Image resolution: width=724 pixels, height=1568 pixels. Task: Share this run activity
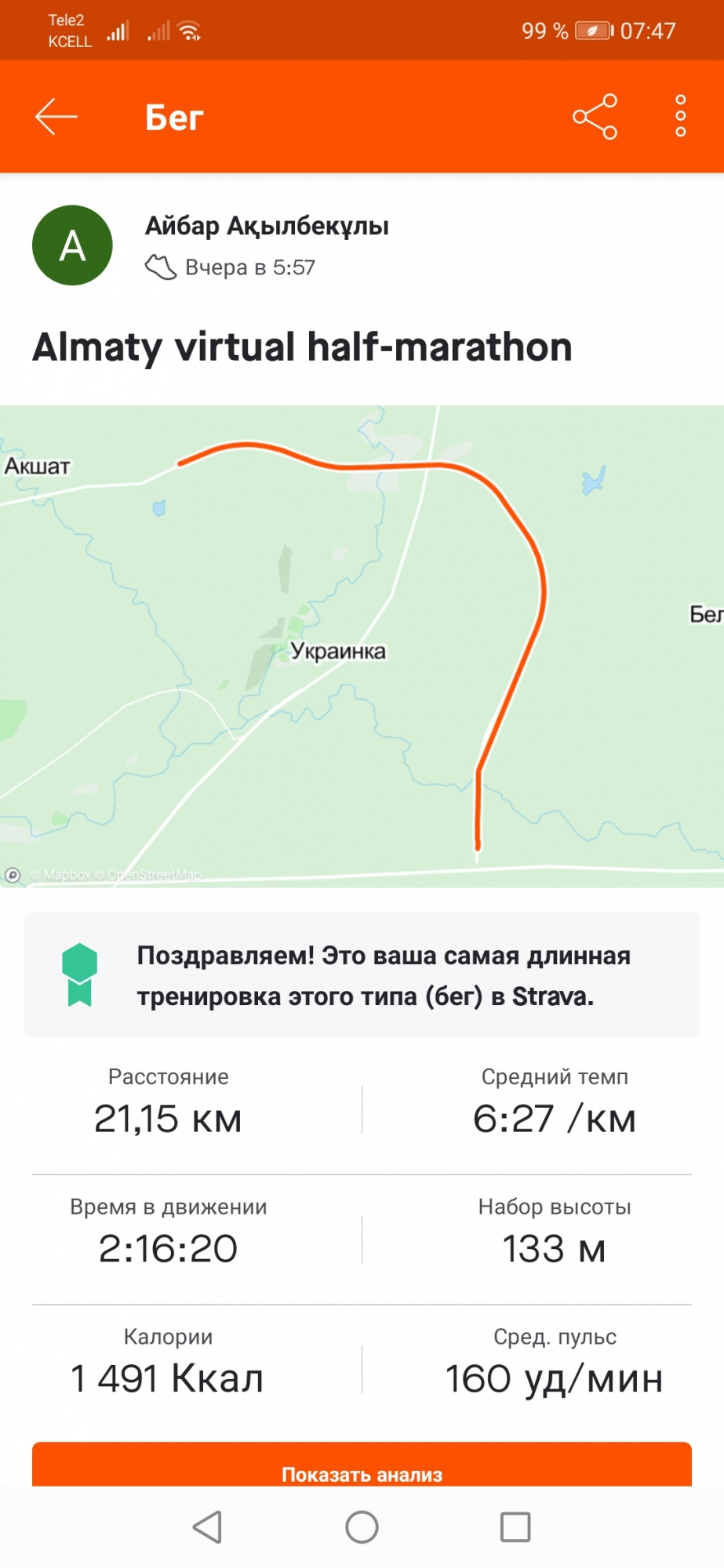(x=595, y=117)
